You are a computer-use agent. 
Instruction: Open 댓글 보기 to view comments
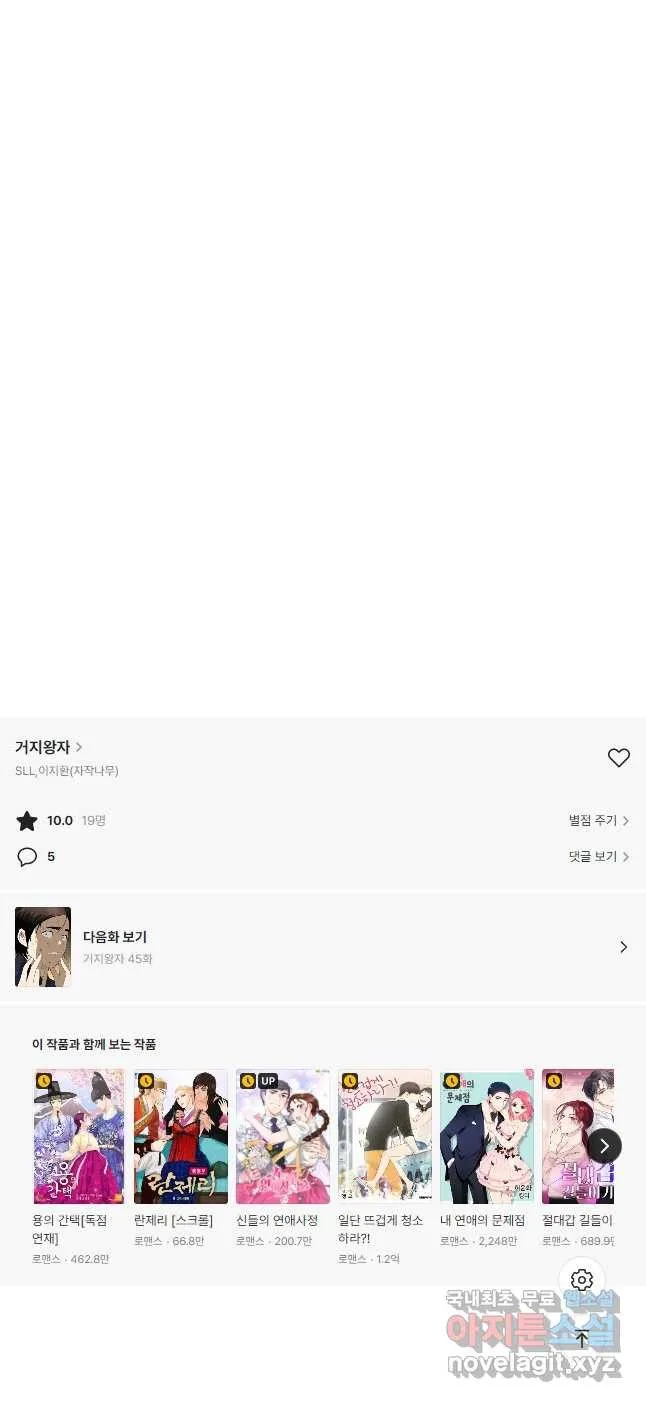[599, 856]
